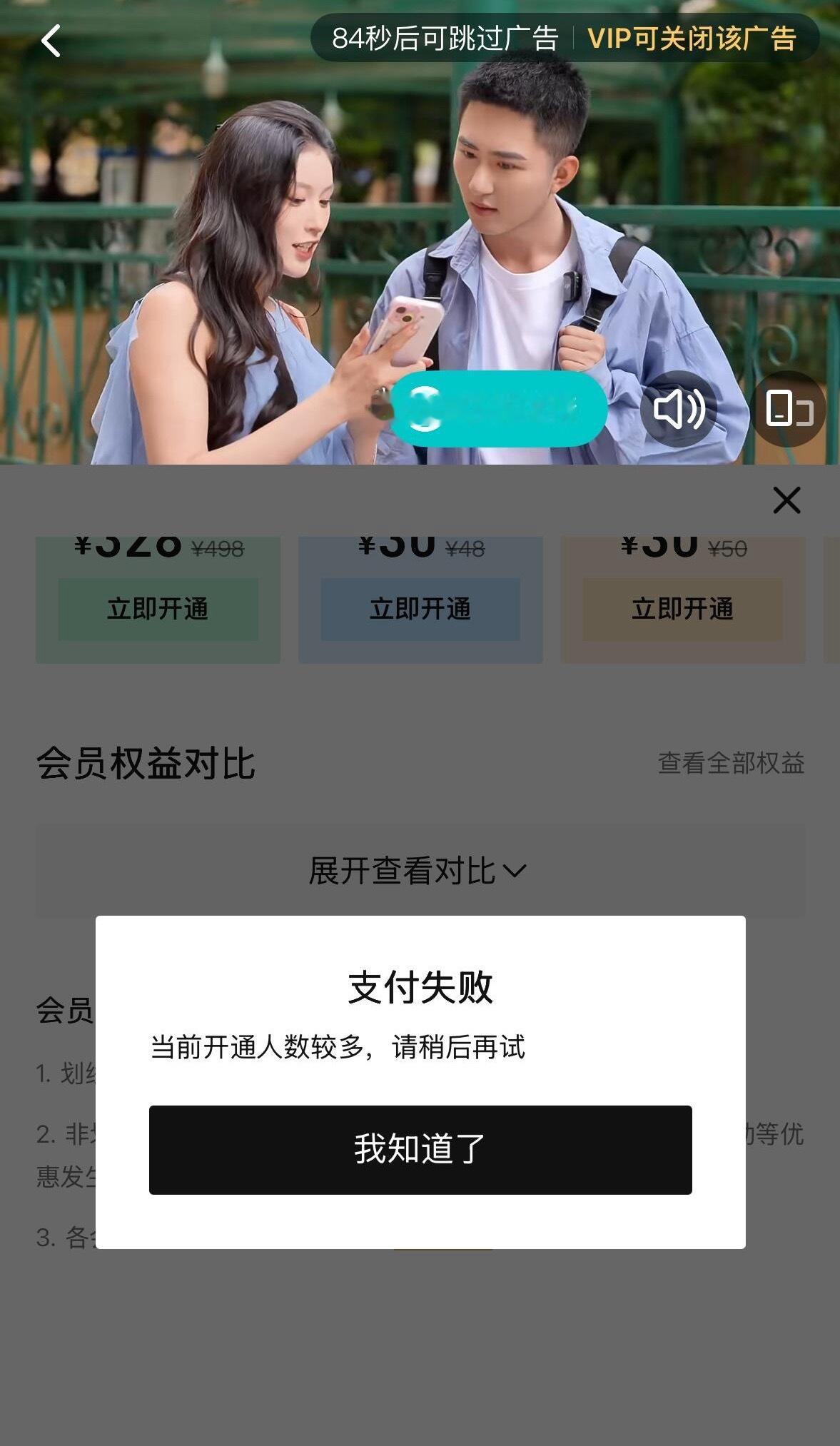Activate 立即开通 for the ¥328 plan
Viewport: 840px width, 1446px height.
tap(157, 610)
